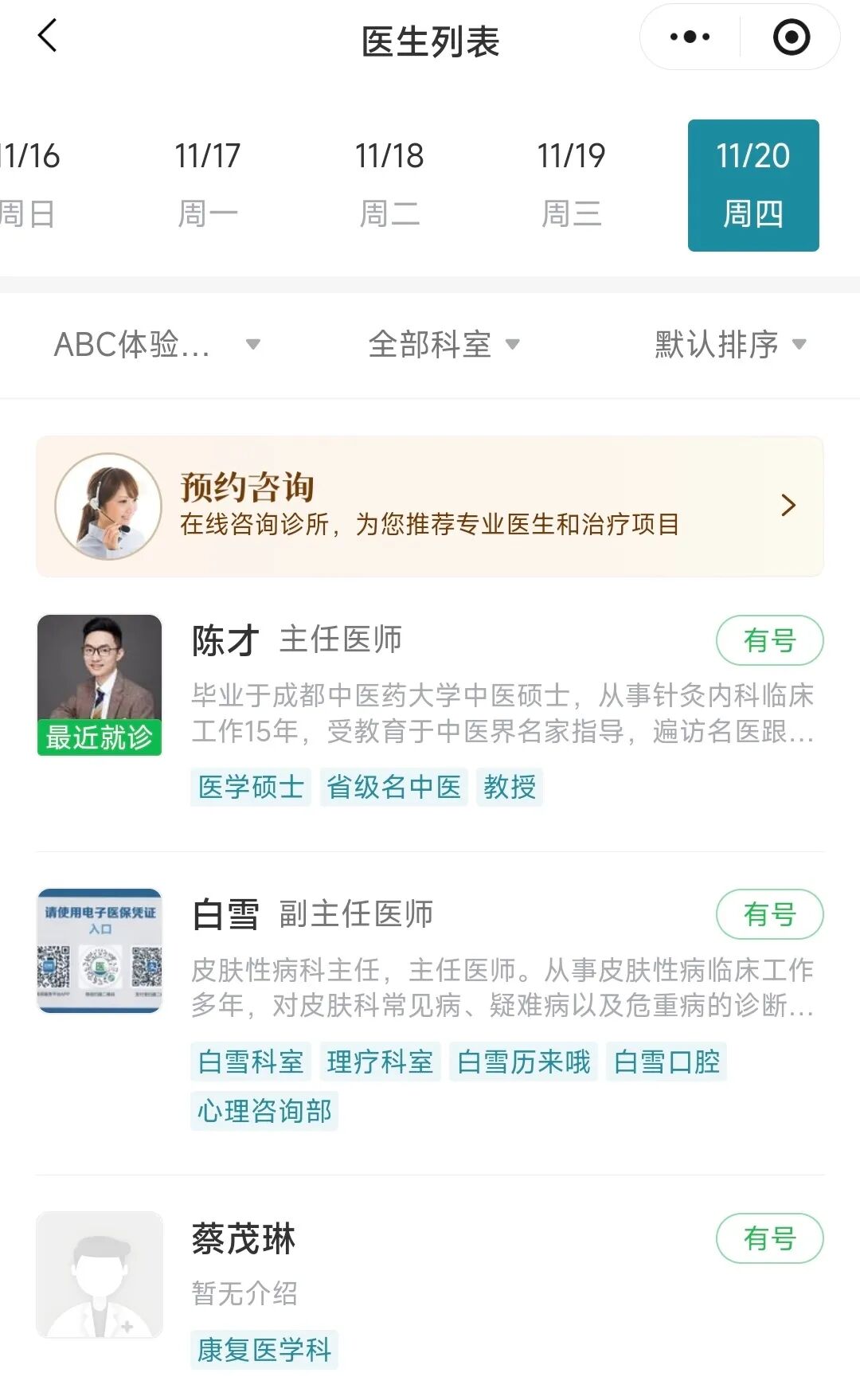Open the 预约咨询 consultation banner arrow
Screen dimensions: 860x1400
point(789,504)
